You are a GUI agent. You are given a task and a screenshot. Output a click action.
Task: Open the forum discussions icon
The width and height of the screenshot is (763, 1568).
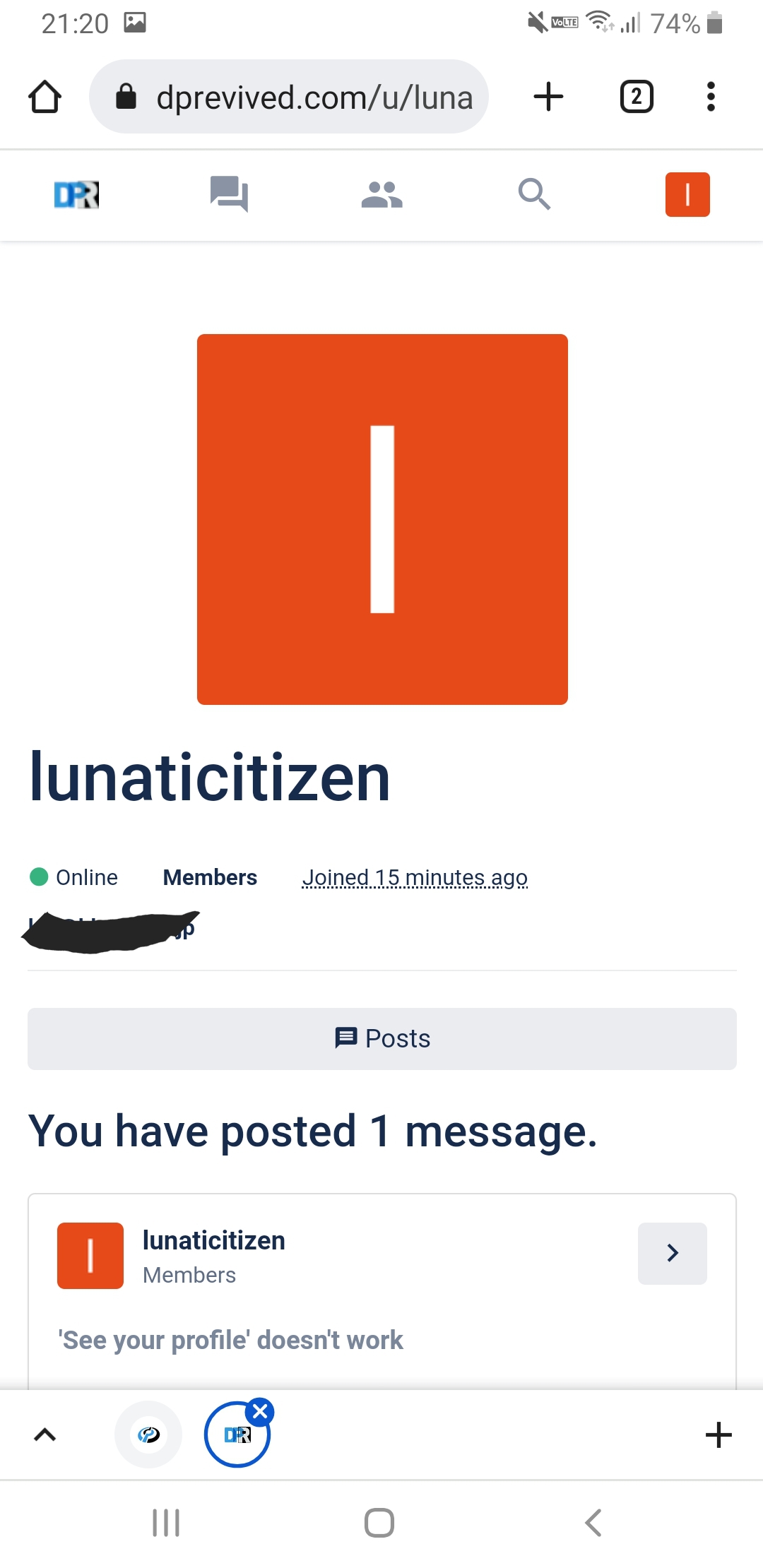(229, 194)
